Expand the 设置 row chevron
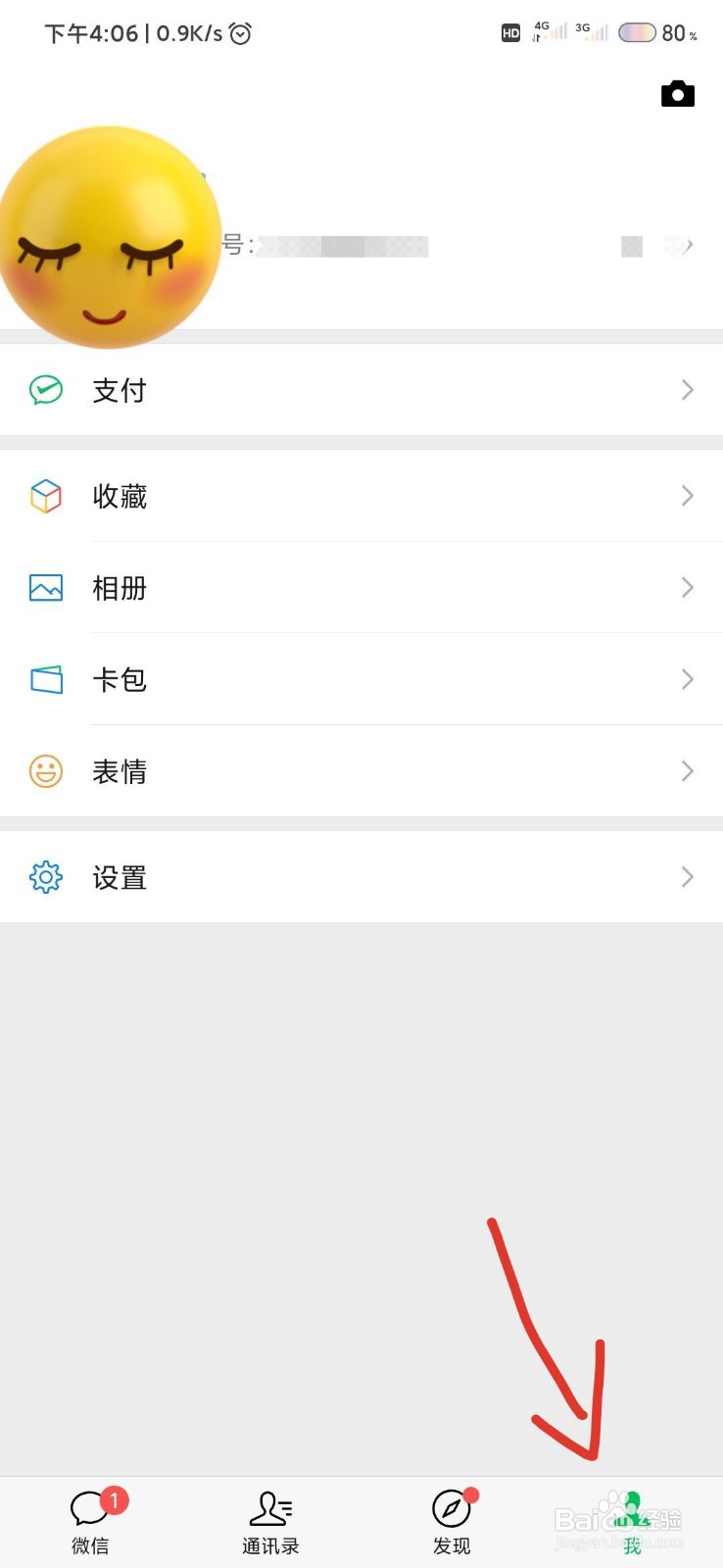The height and width of the screenshot is (1568, 723). point(687,877)
